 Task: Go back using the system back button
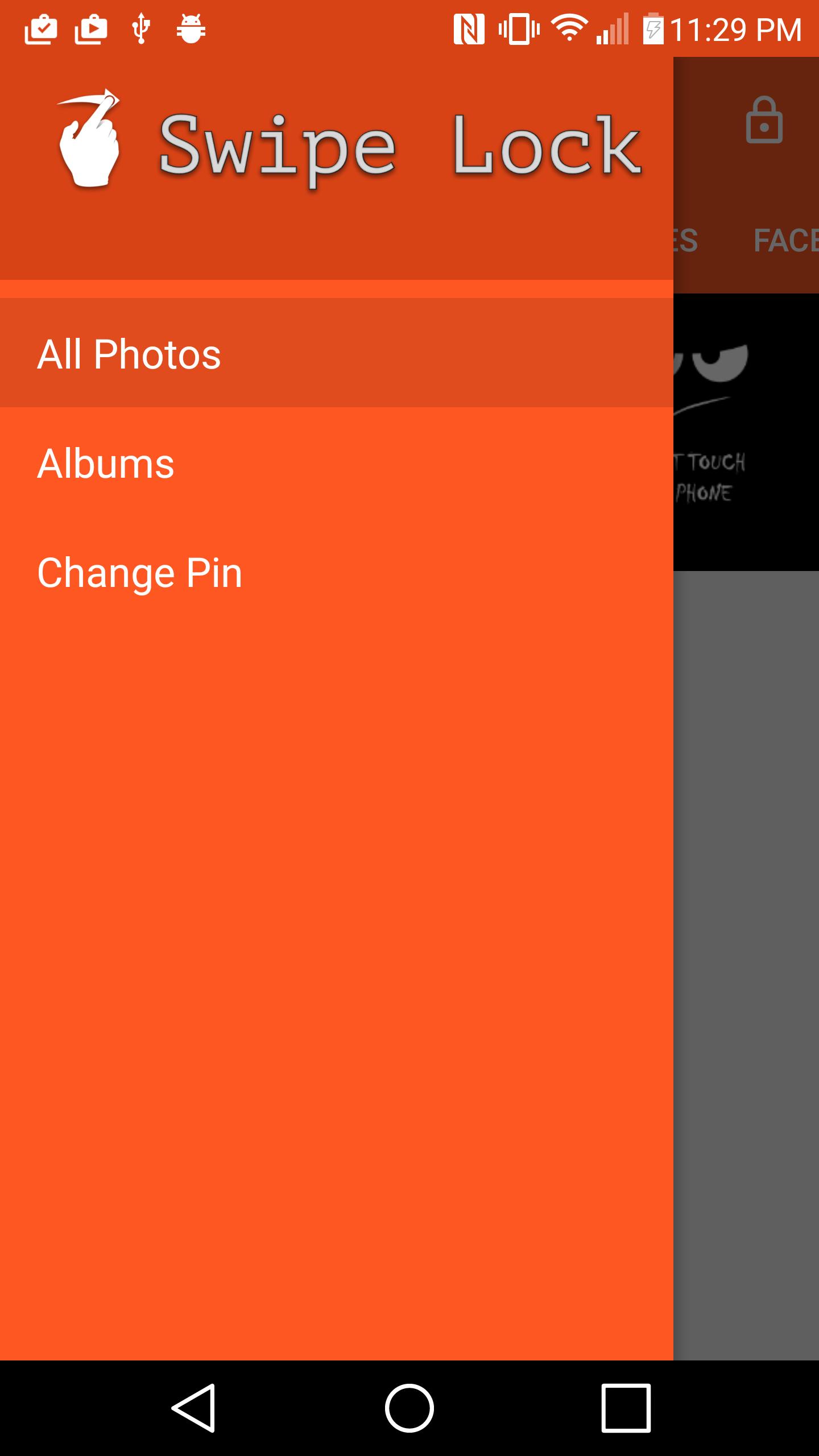(193, 1408)
